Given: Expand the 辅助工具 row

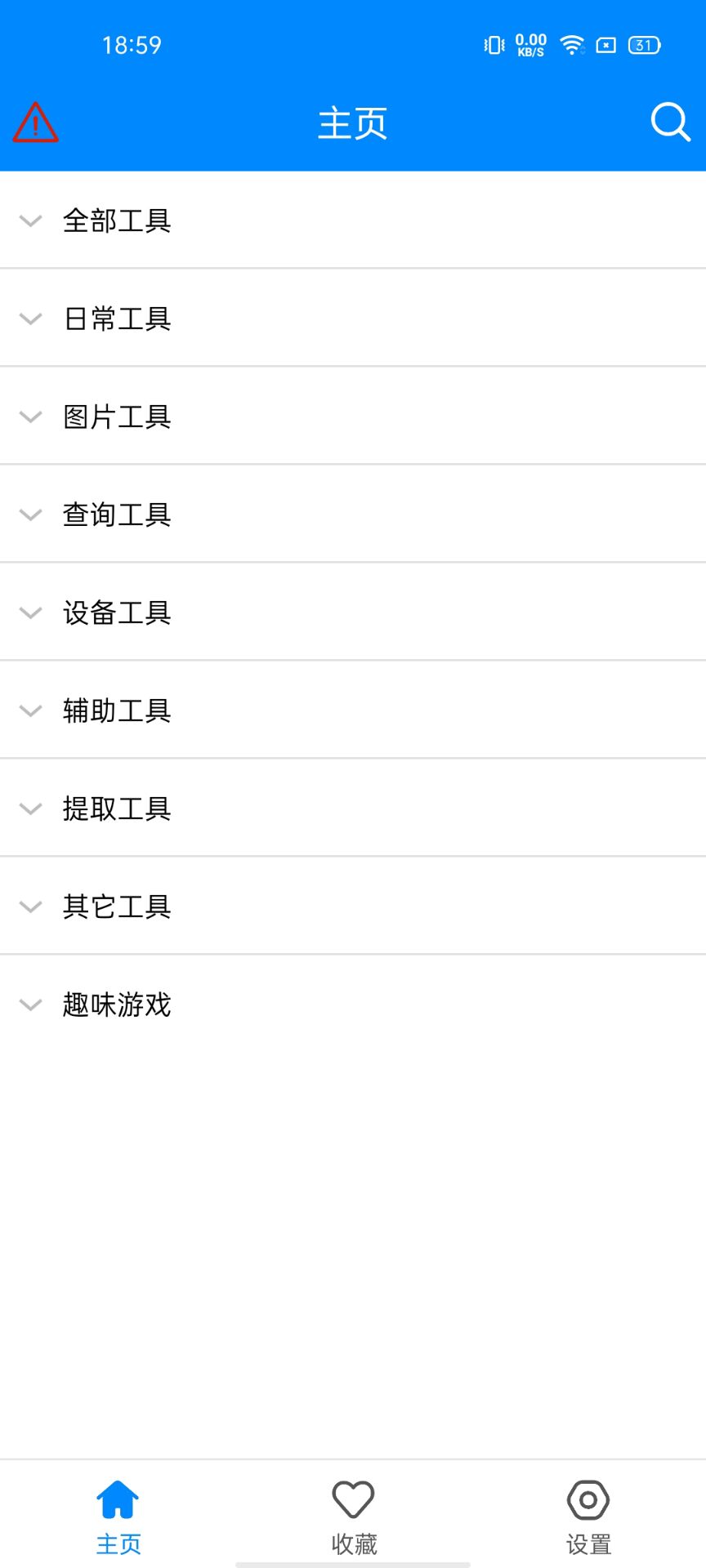Looking at the screenshot, I should click(353, 710).
